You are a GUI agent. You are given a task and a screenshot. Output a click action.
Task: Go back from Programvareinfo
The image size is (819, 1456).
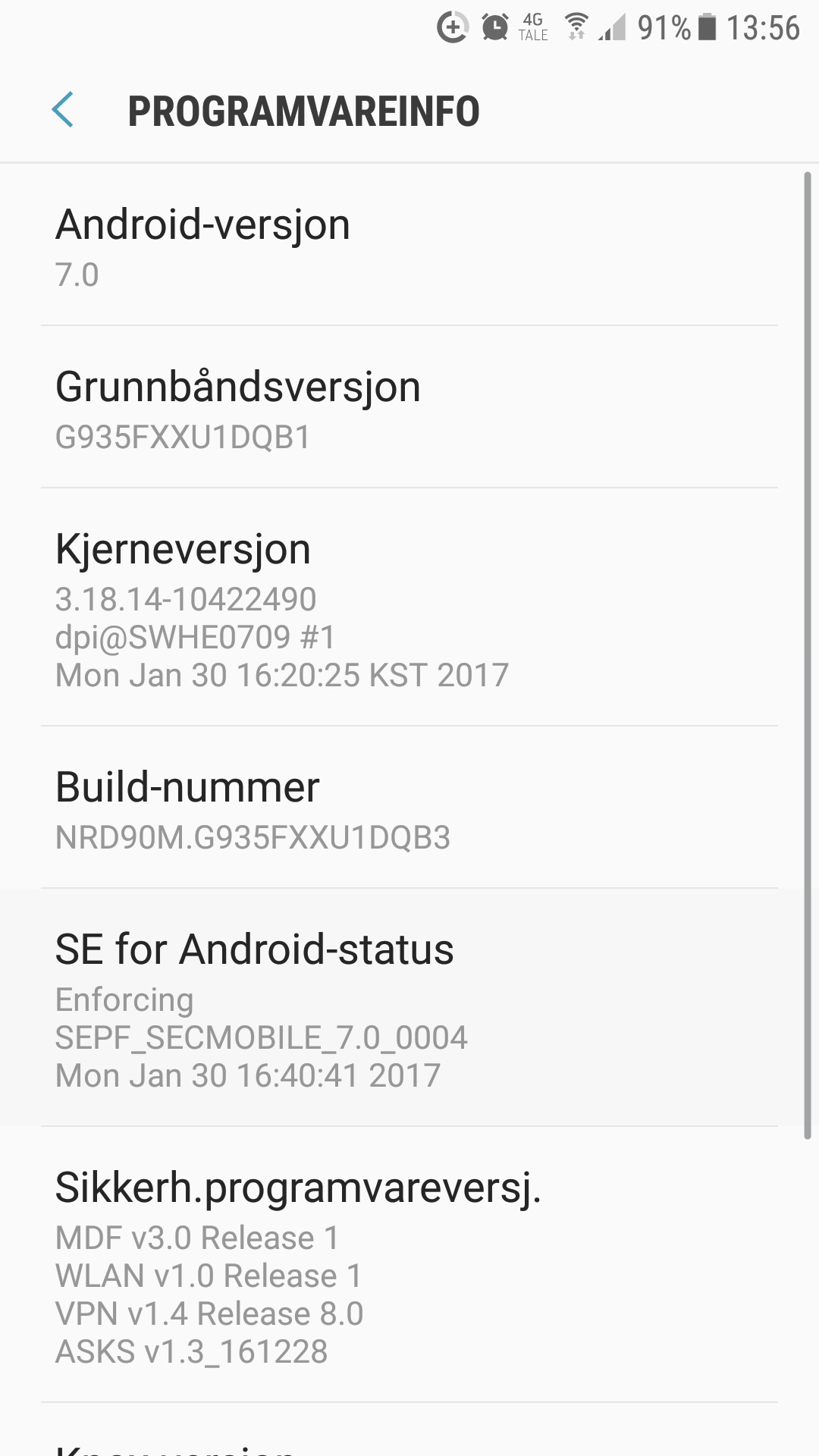[x=63, y=110]
